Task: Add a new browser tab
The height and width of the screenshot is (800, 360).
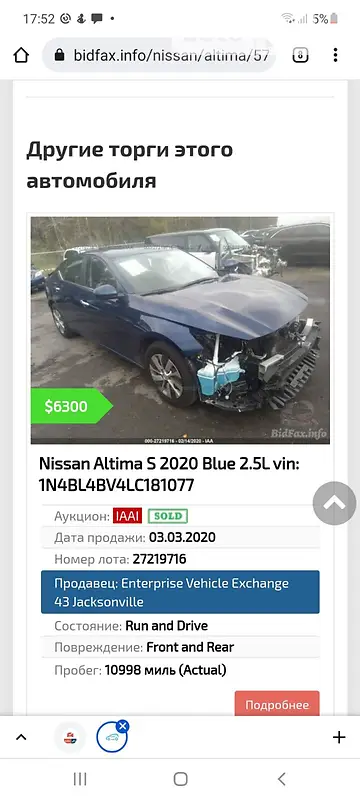Action: click(339, 737)
